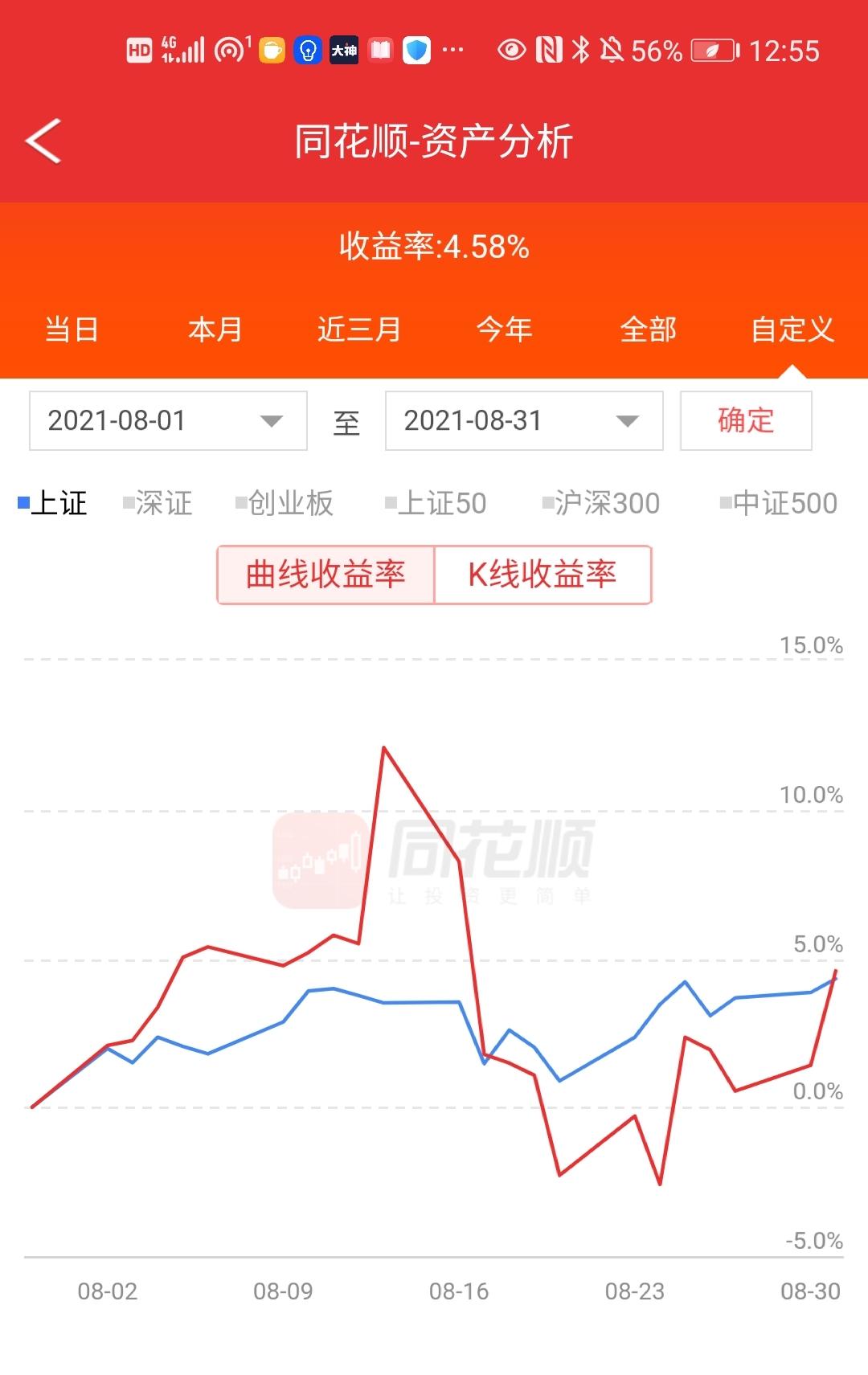The image size is (868, 1375).
Task: Switch to the K线收益率 chart view
Action: click(542, 575)
